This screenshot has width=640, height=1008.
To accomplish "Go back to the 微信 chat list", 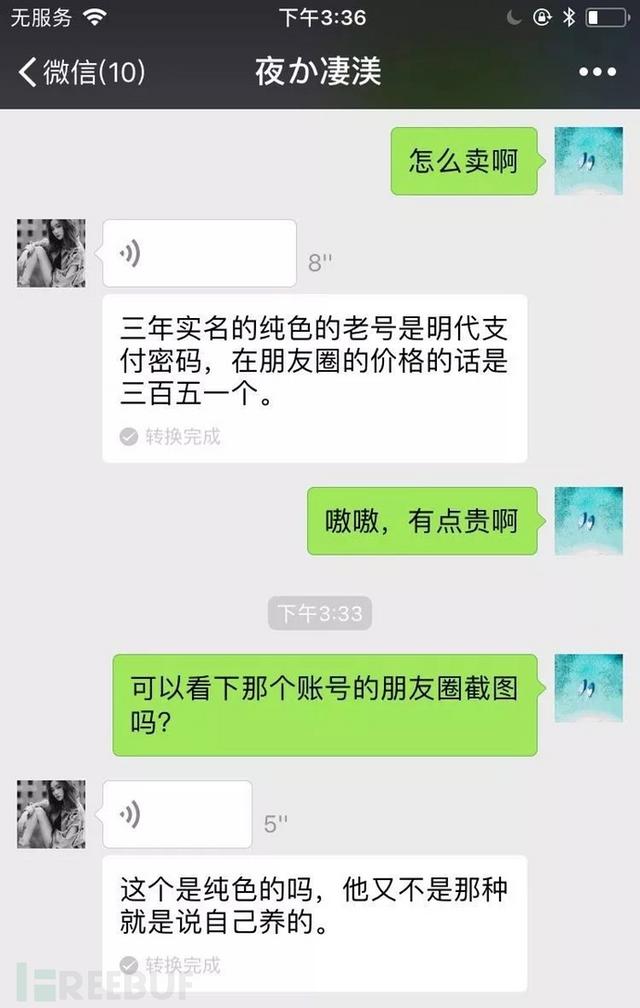I will (80, 72).
